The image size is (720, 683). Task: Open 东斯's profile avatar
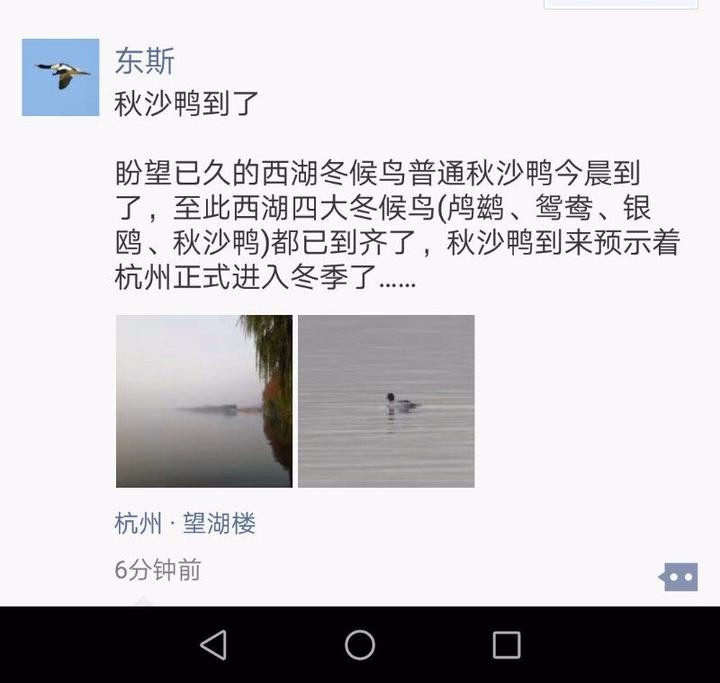(60, 77)
